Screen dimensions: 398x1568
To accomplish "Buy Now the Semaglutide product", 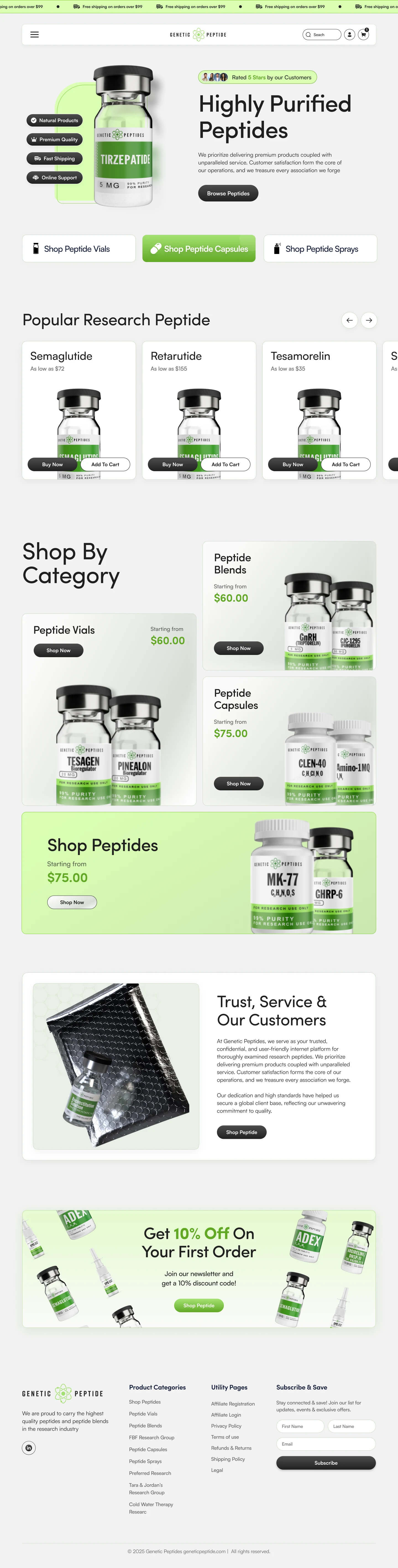I will (52, 465).
